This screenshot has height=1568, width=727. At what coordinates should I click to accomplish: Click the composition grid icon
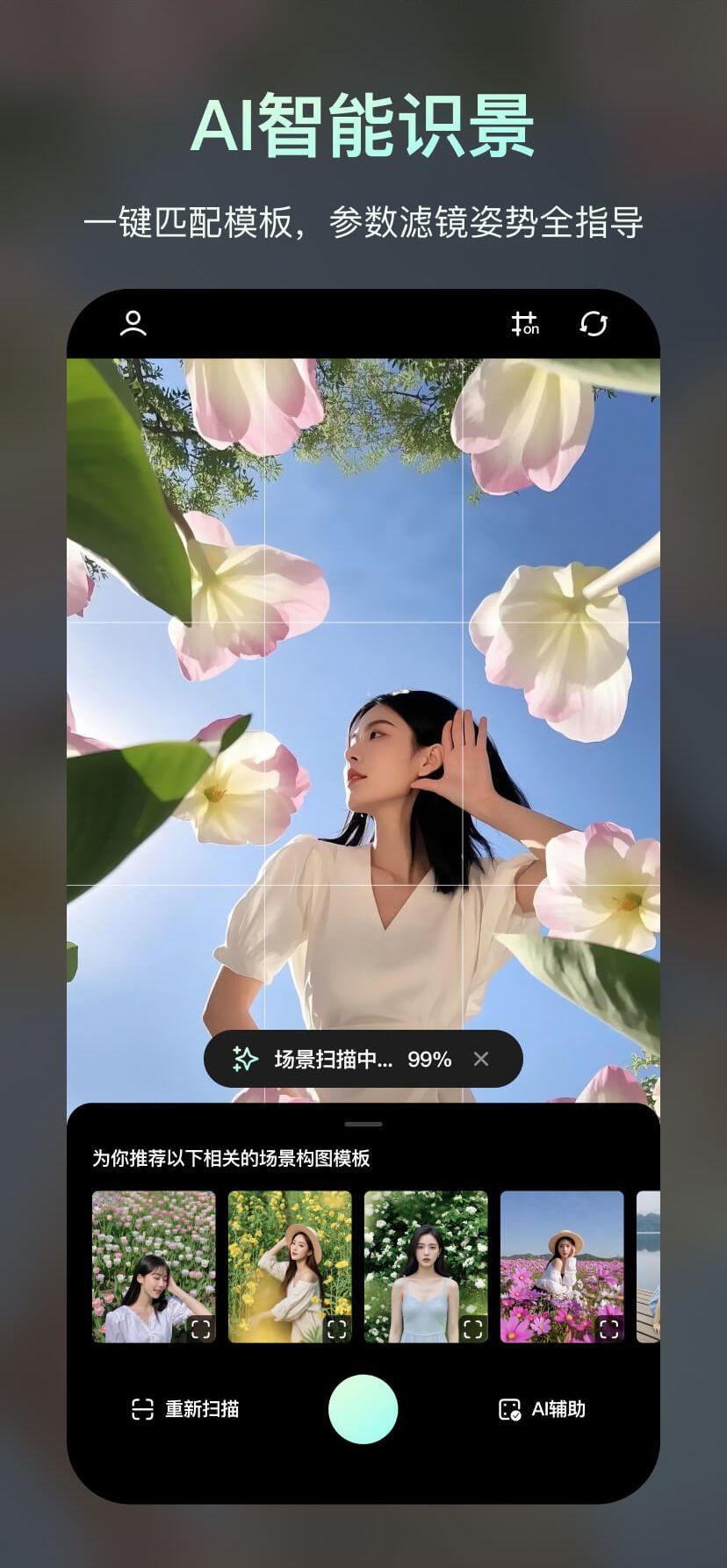(x=522, y=325)
